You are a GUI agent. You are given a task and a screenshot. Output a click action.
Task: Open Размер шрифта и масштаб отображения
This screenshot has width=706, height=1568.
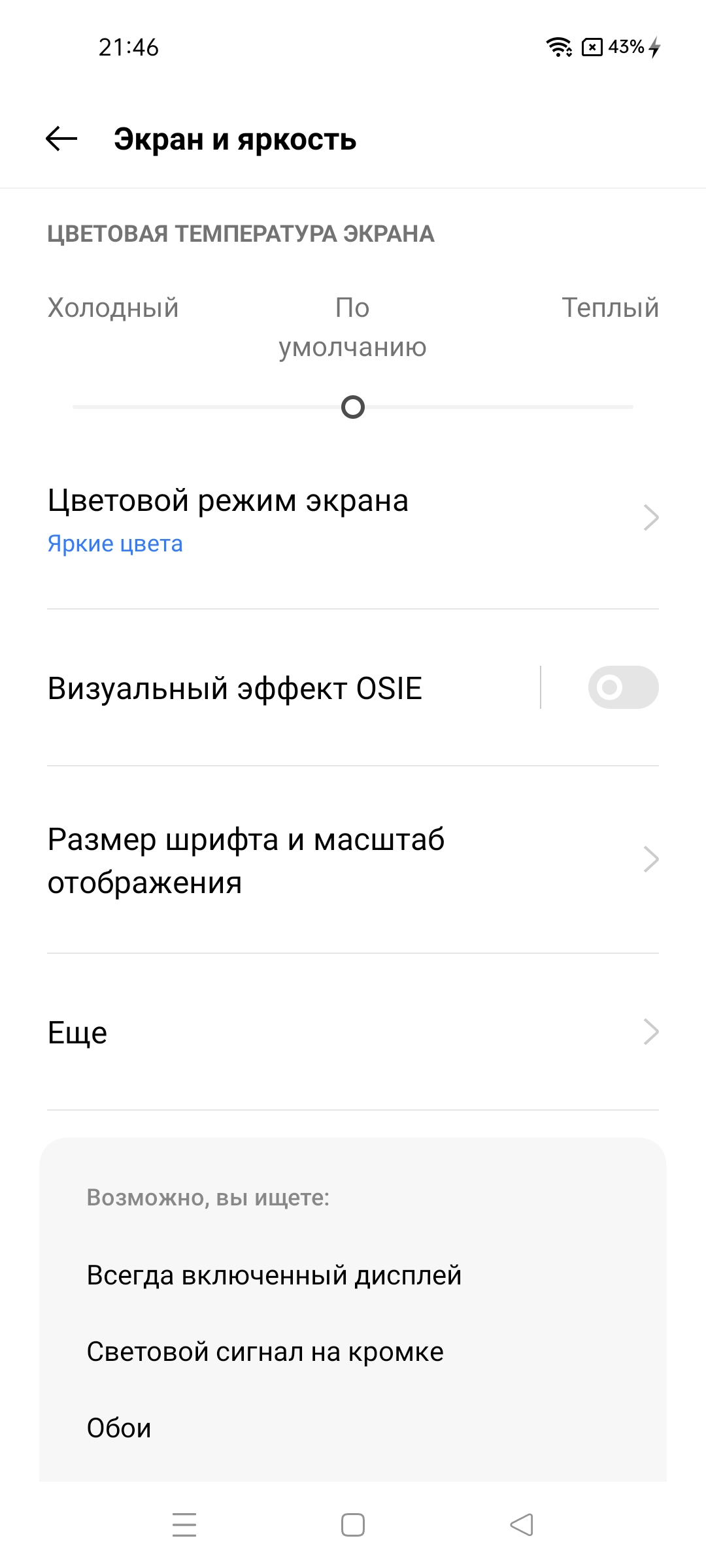point(353,860)
